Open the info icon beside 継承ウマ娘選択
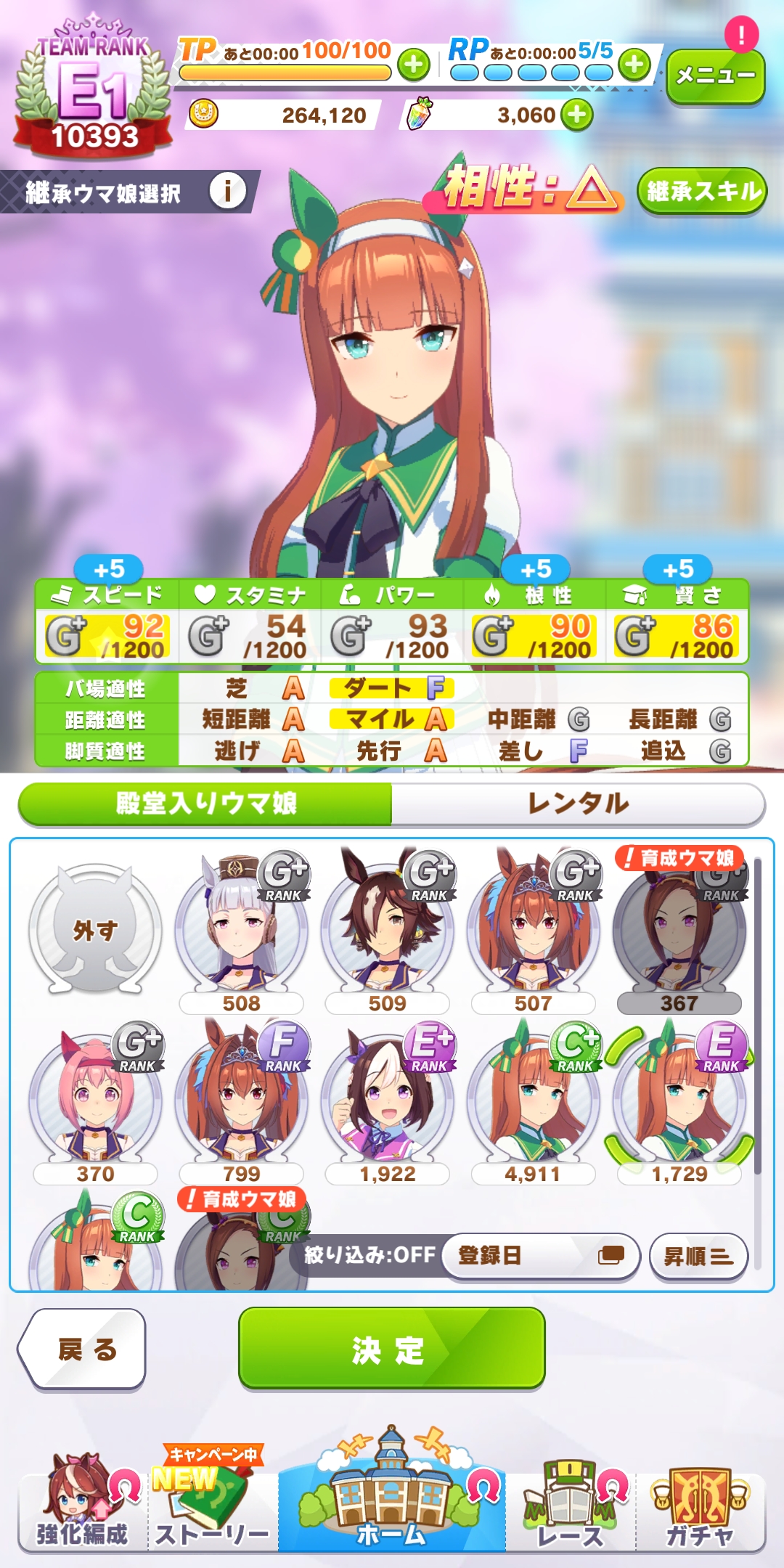 [x=228, y=192]
